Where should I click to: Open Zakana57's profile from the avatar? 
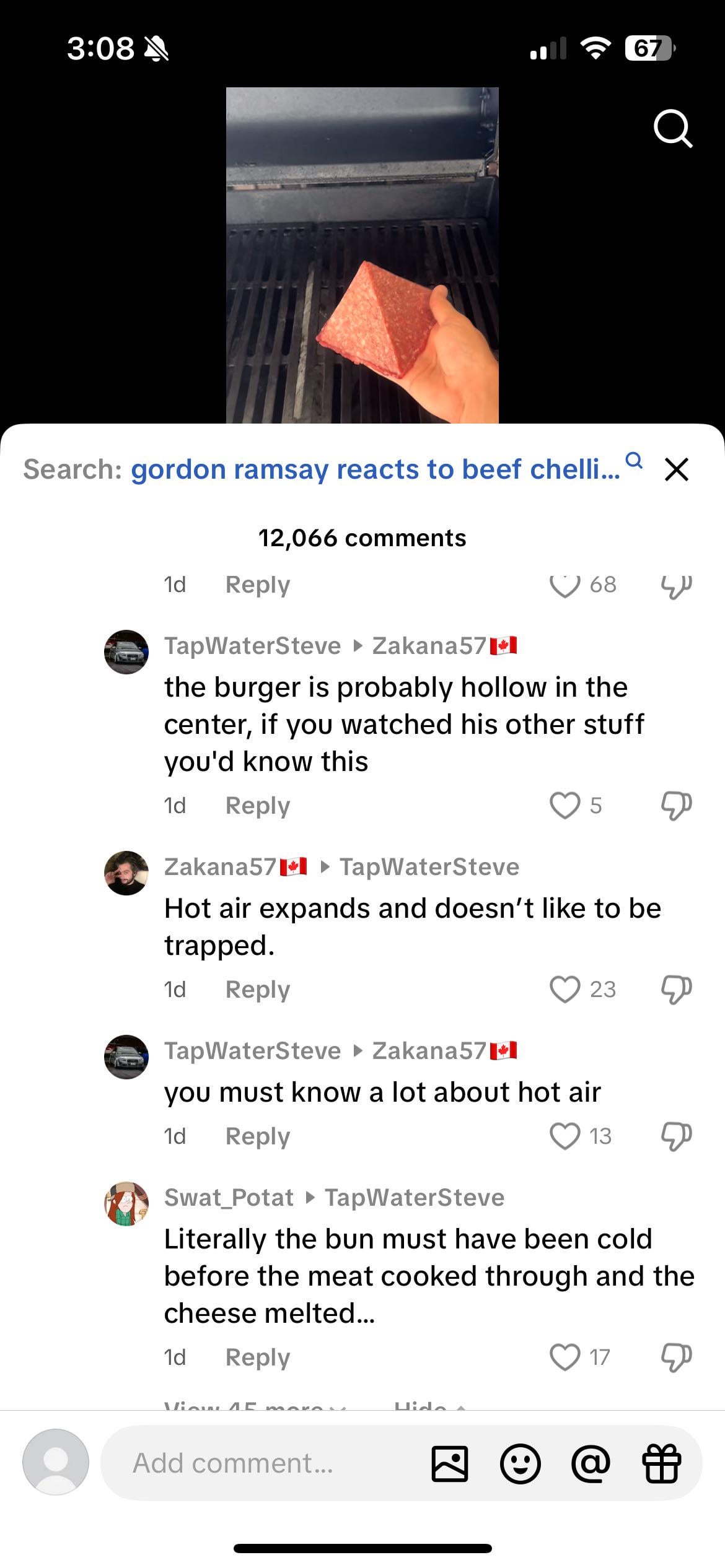click(126, 873)
